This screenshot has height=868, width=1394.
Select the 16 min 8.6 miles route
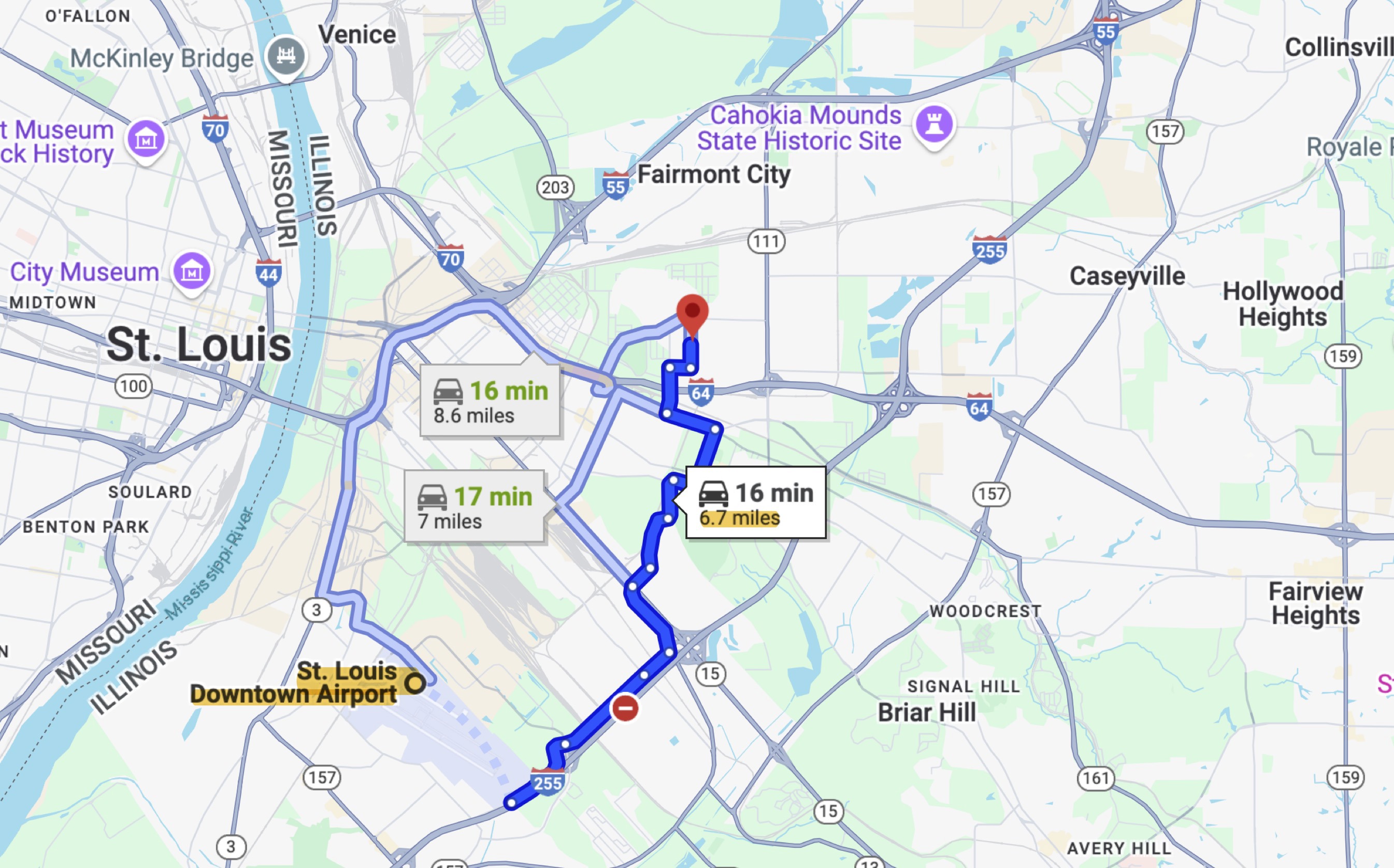pyautogui.click(x=490, y=401)
